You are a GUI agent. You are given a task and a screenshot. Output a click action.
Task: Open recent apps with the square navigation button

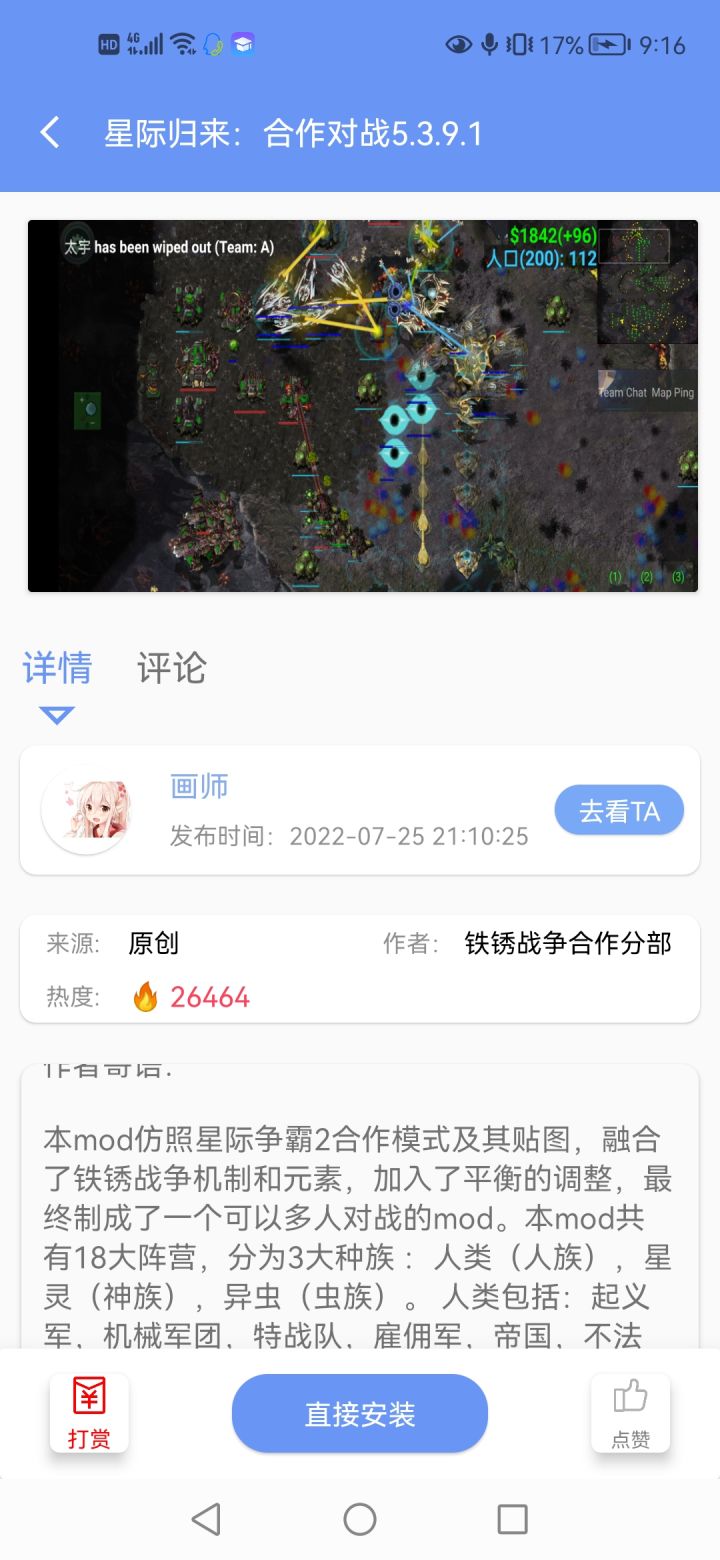click(512, 1518)
